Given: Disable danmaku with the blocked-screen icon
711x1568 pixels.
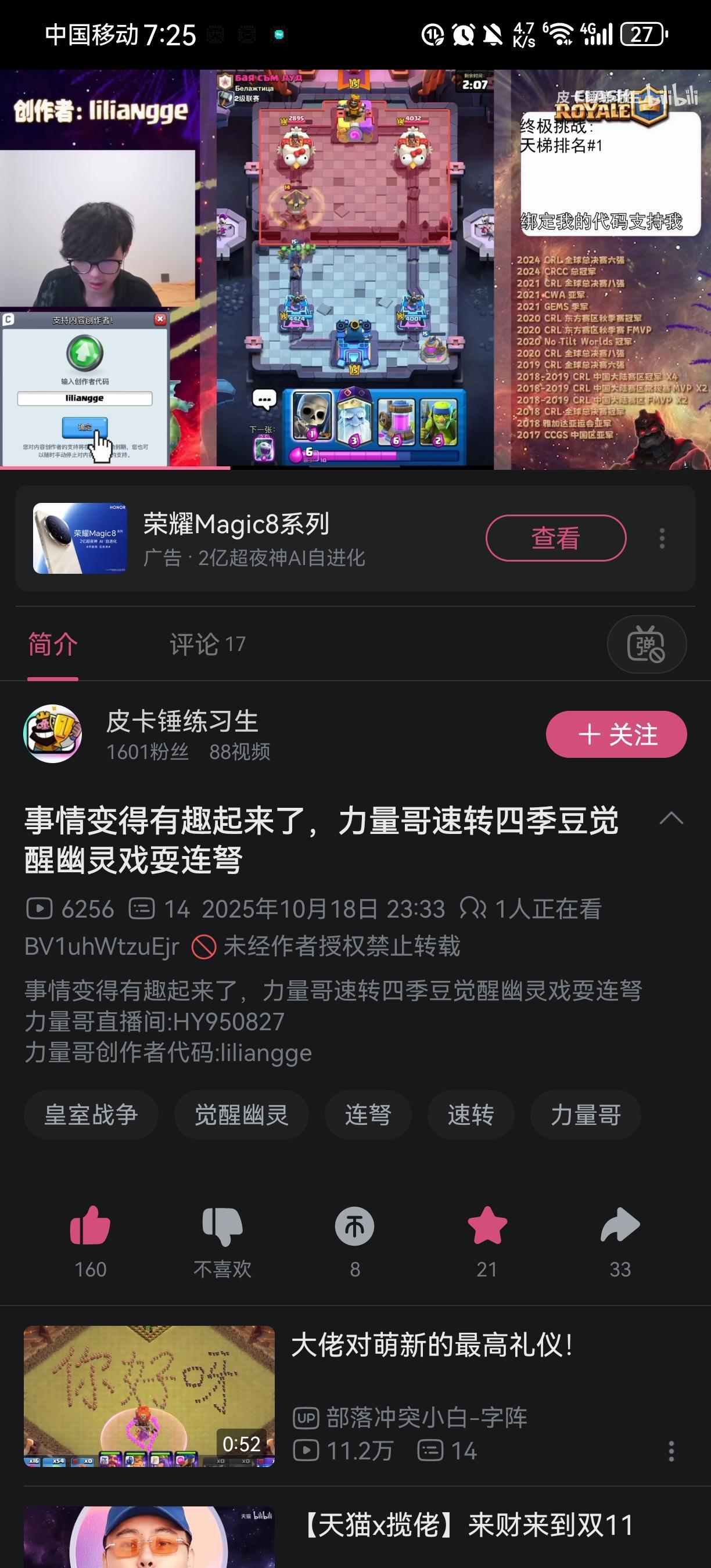Looking at the screenshot, I should (x=647, y=644).
